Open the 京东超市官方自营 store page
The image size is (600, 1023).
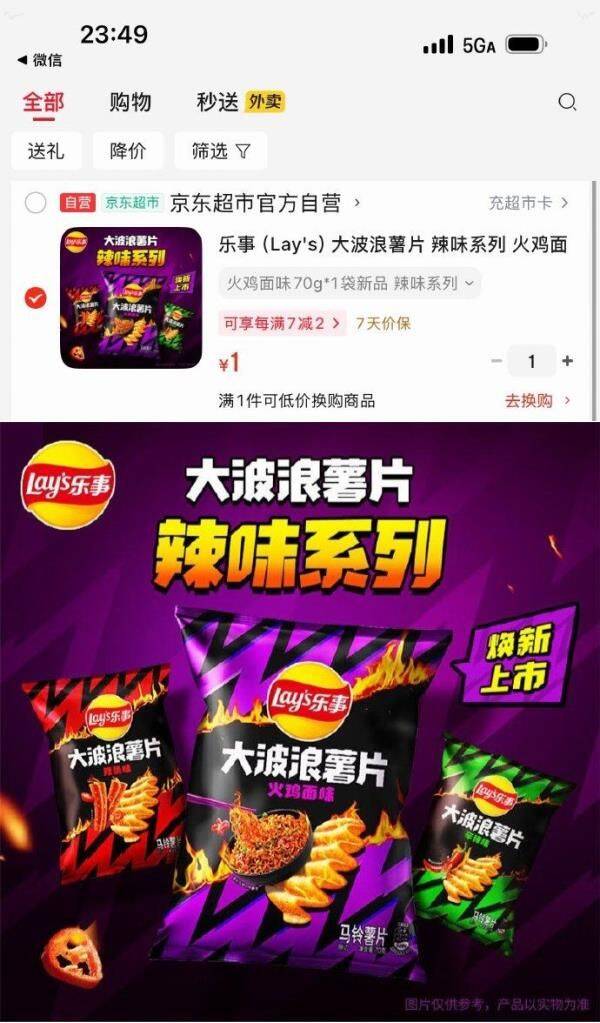point(265,203)
